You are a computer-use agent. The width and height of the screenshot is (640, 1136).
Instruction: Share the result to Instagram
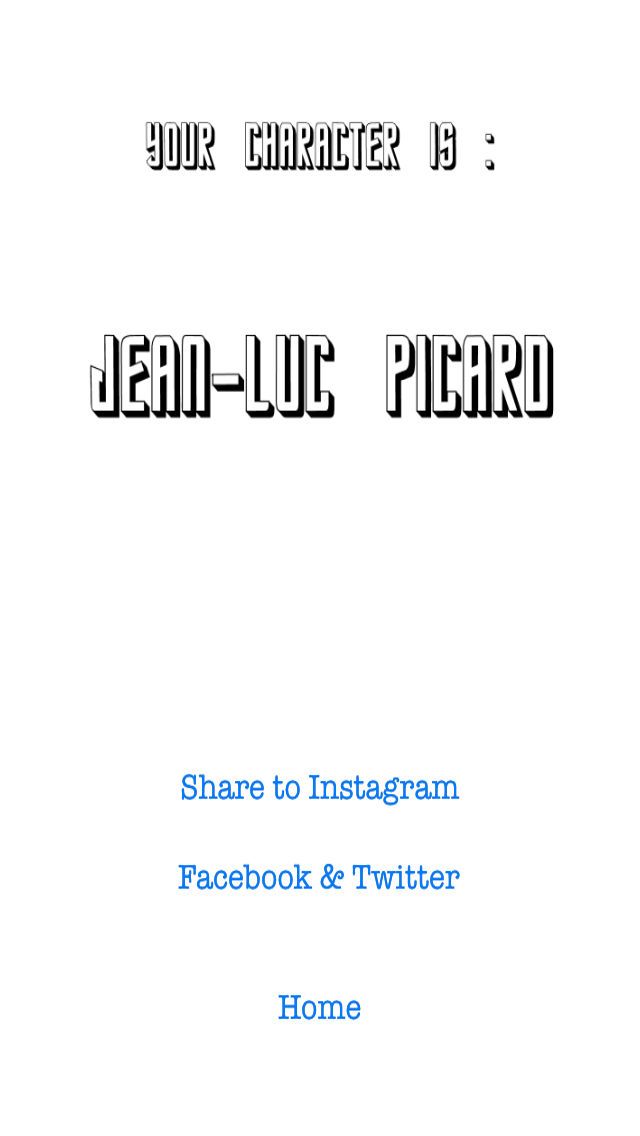point(319,788)
